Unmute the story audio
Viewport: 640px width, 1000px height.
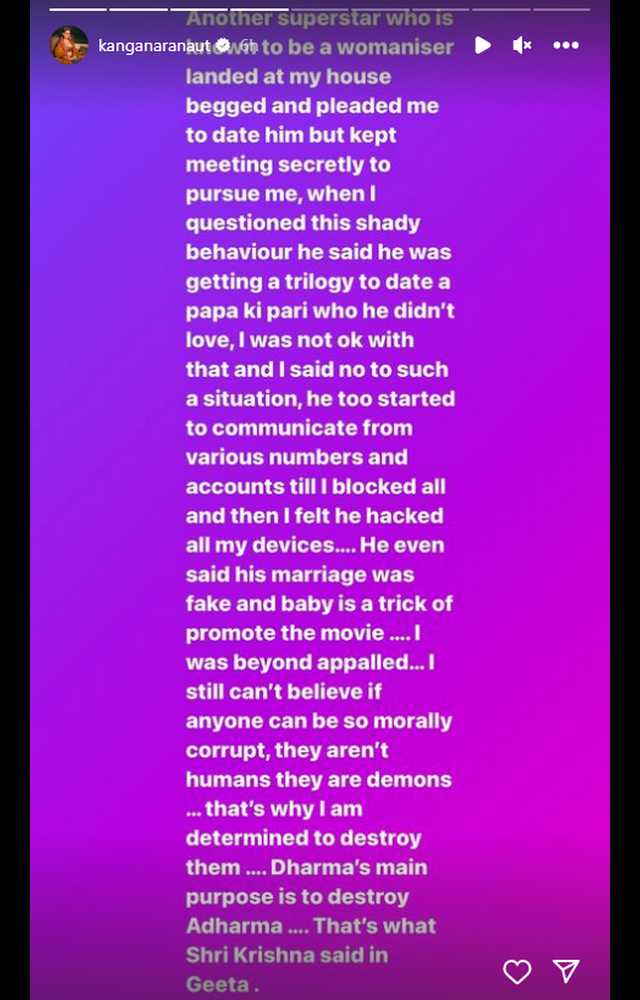522,45
